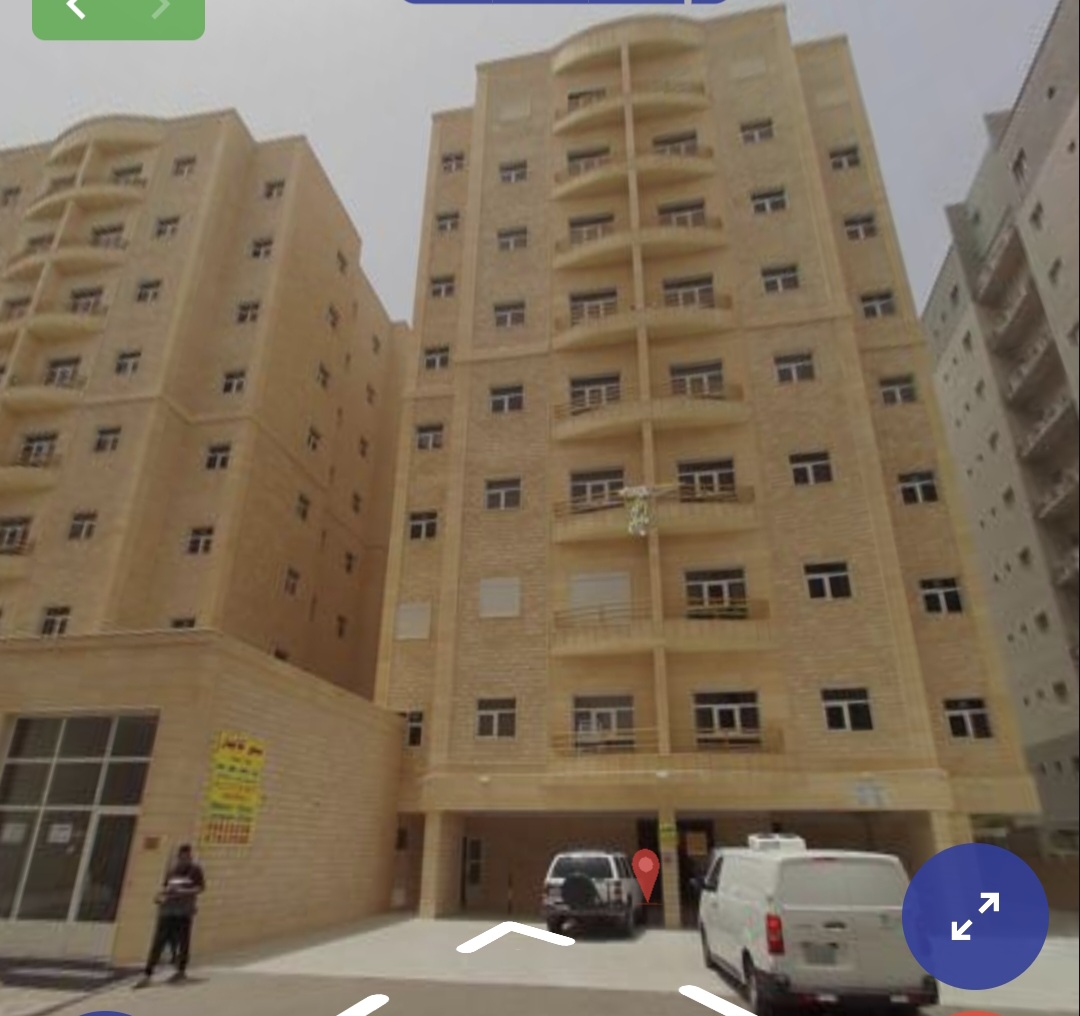
Task: Tap the greyed forward chevron in green bar
Action: pyautogui.click(x=160, y=9)
